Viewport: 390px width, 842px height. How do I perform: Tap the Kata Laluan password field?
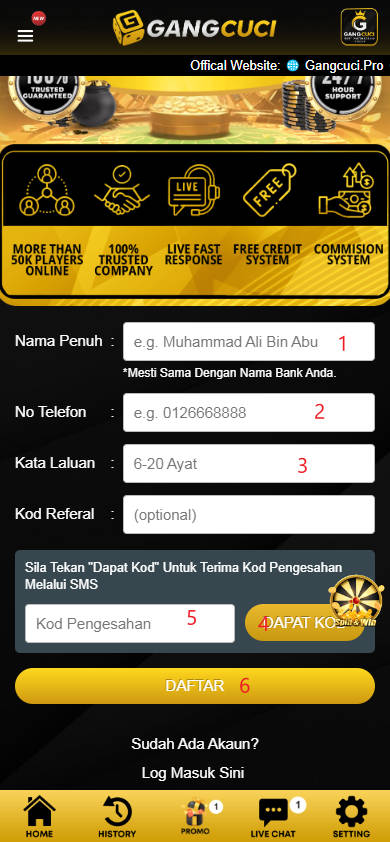point(249,463)
